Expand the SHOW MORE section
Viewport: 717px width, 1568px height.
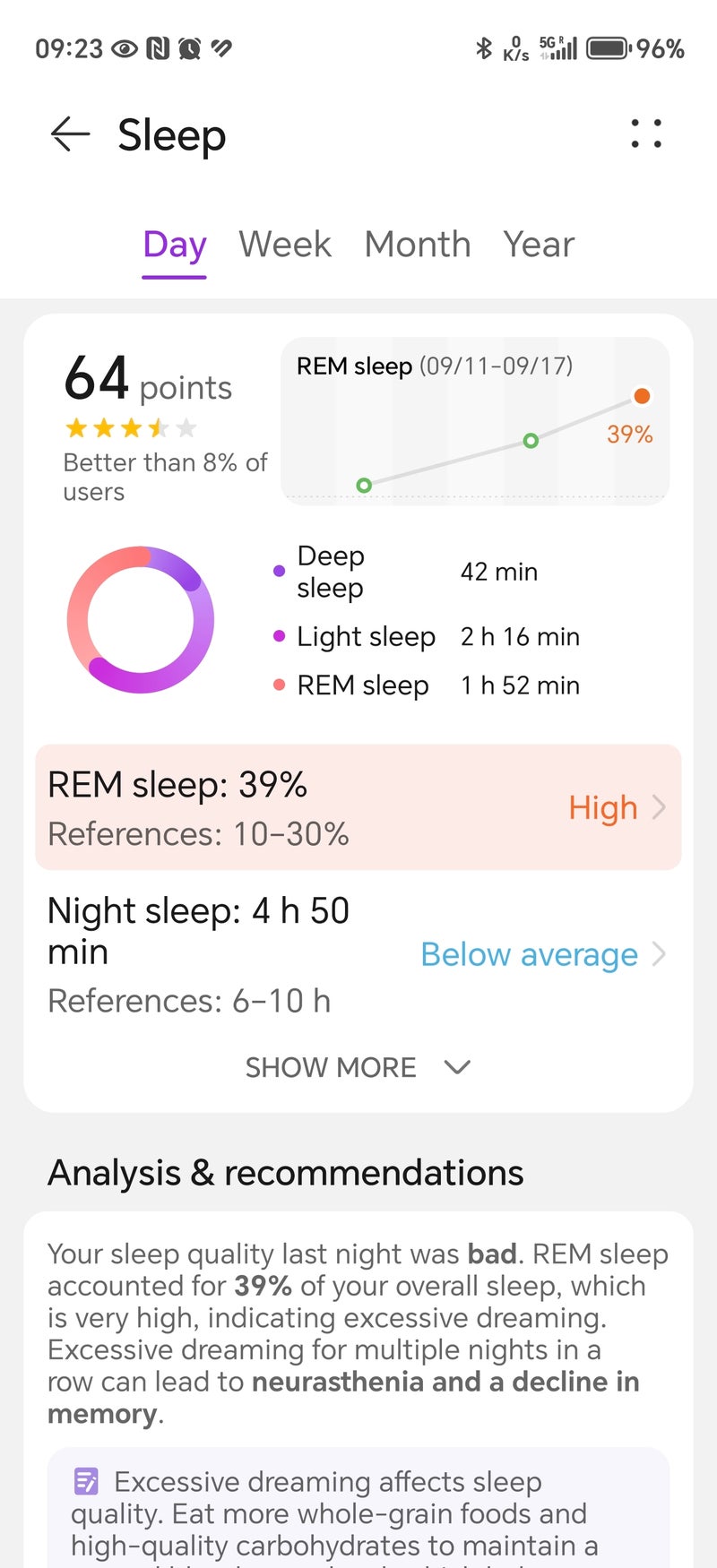click(357, 1067)
